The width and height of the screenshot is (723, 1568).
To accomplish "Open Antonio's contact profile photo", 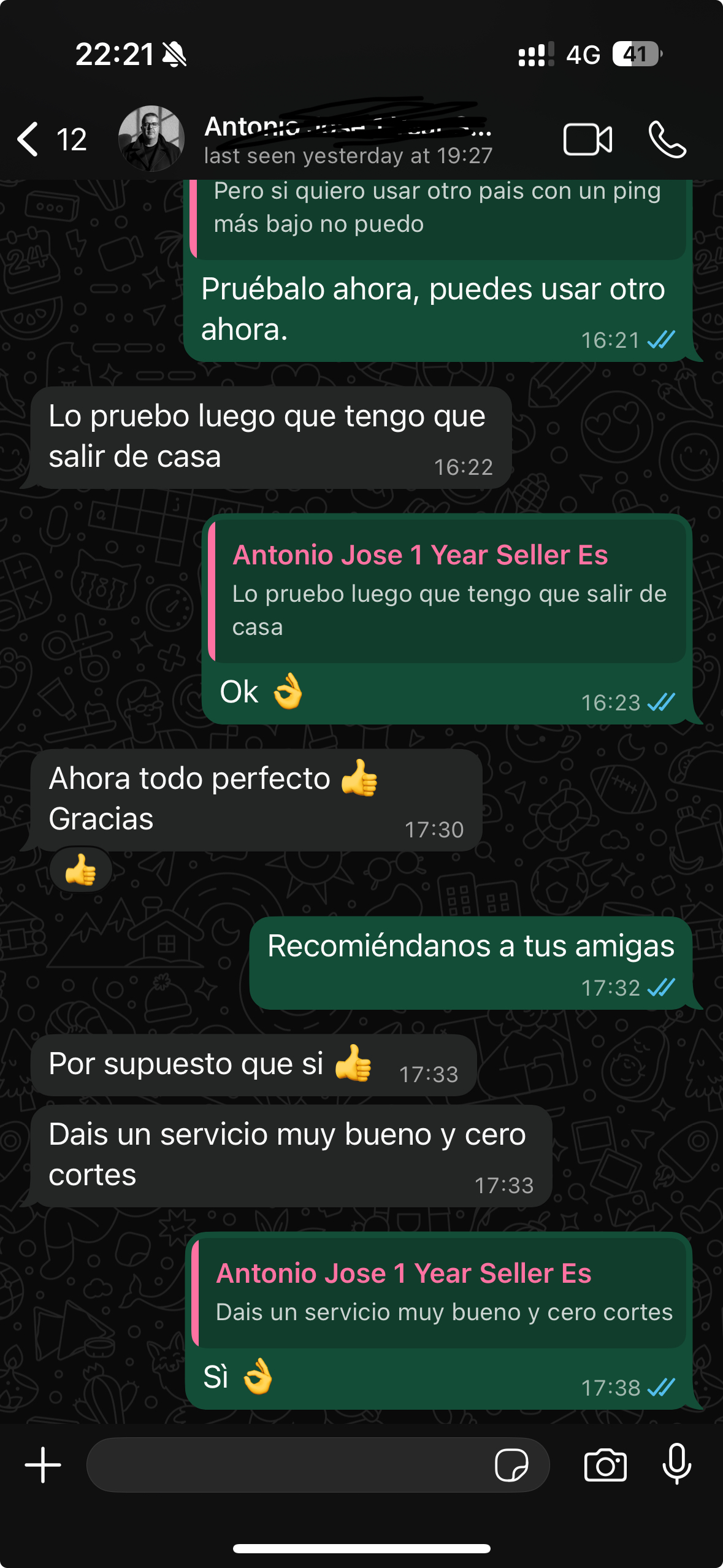I will pyautogui.click(x=151, y=139).
